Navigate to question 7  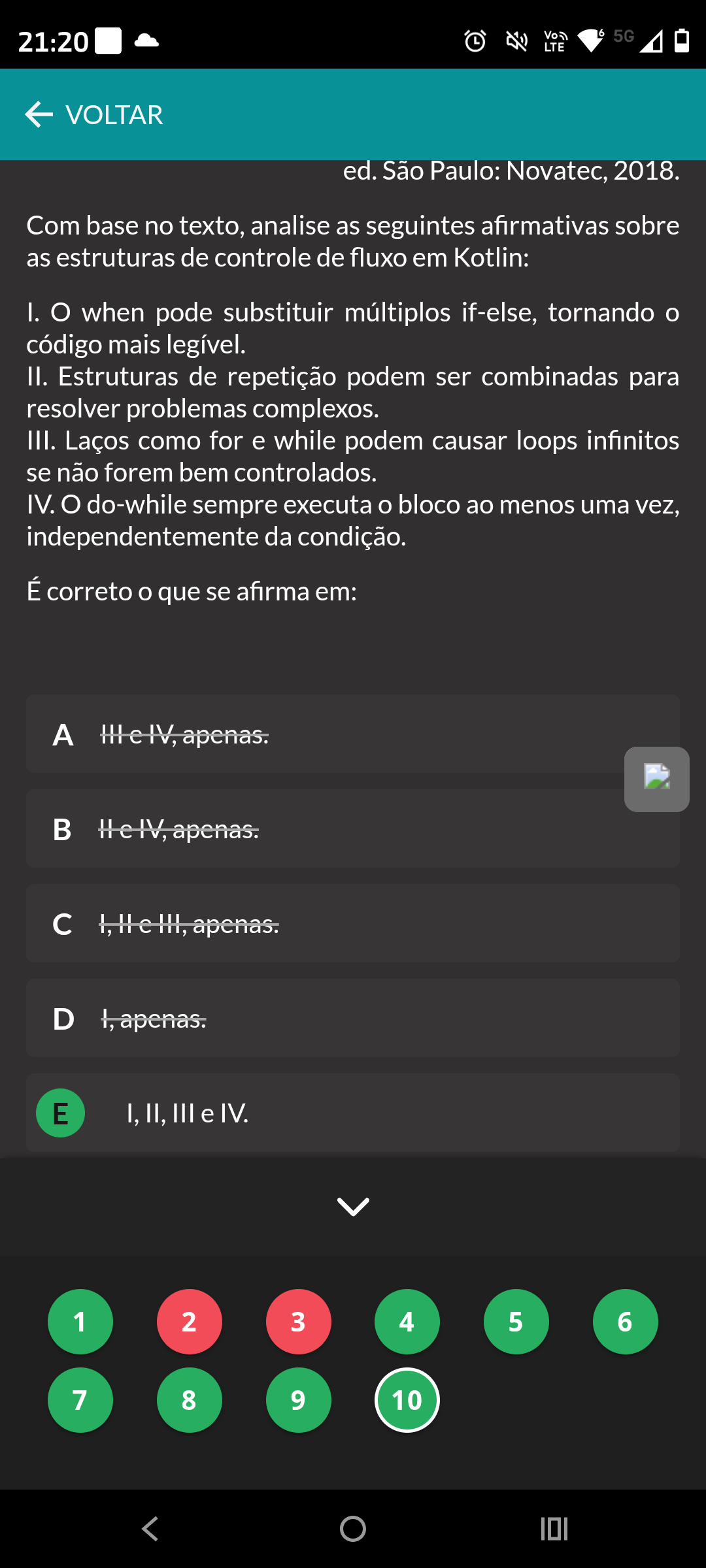(80, 1400)
